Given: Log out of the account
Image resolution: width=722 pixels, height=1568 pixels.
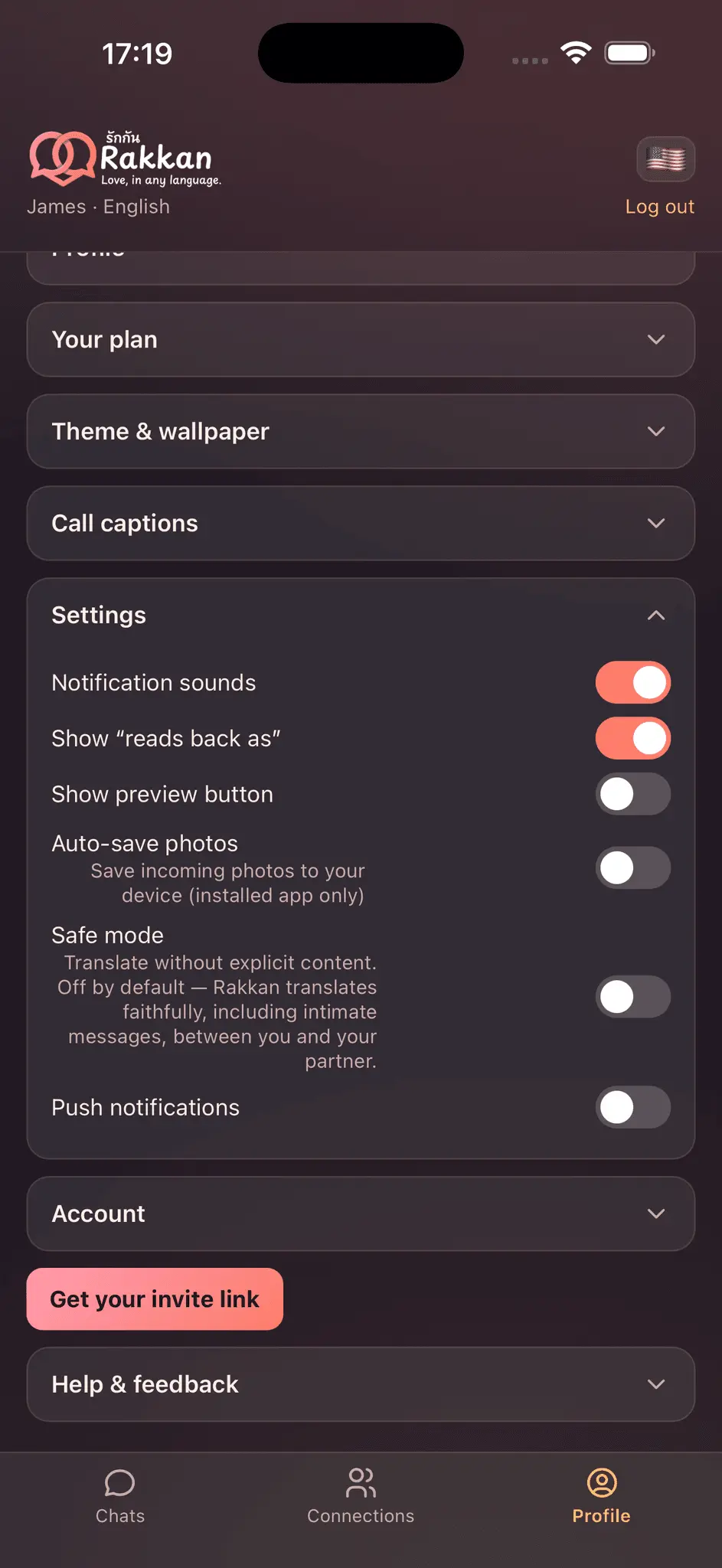Looking at the screenshot, I should click(x=659, y=207).
